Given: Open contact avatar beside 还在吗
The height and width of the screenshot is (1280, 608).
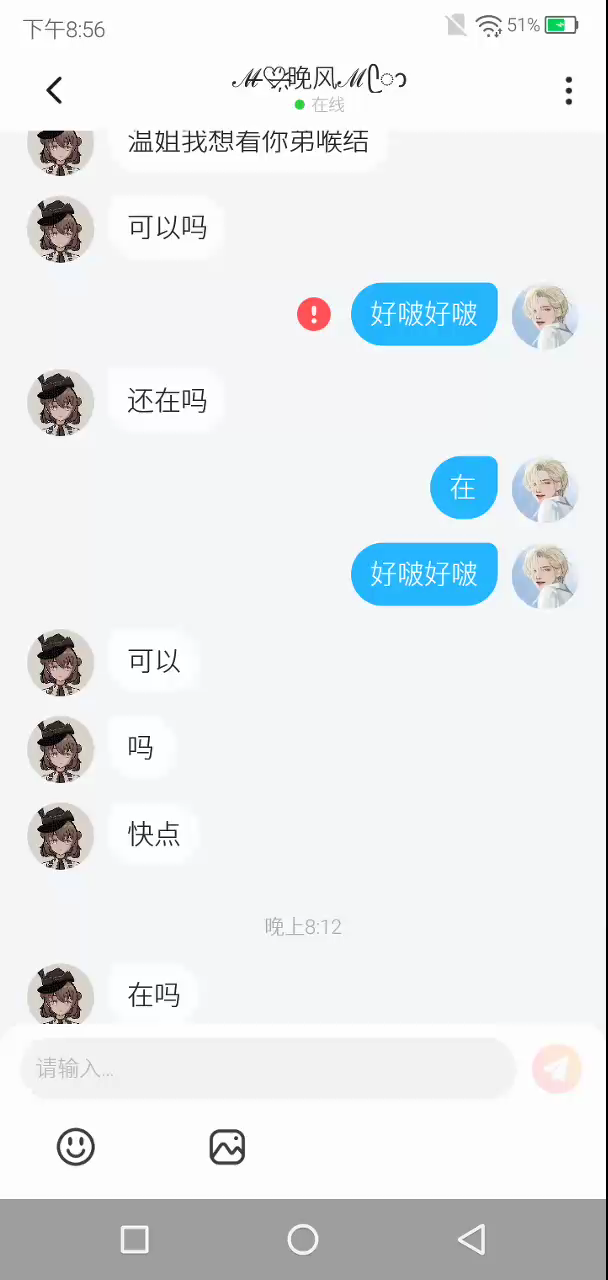Looking at the screenshot, I should pyautogui.click(x=60, y=402).
